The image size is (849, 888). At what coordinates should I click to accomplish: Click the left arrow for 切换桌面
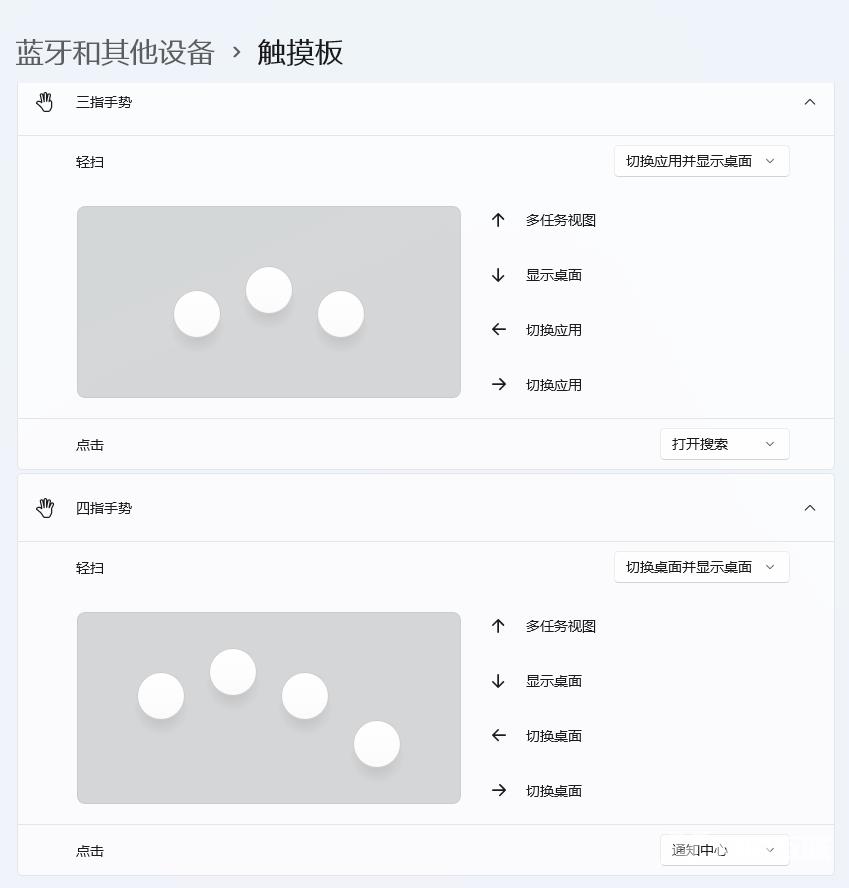click(499, 736)
